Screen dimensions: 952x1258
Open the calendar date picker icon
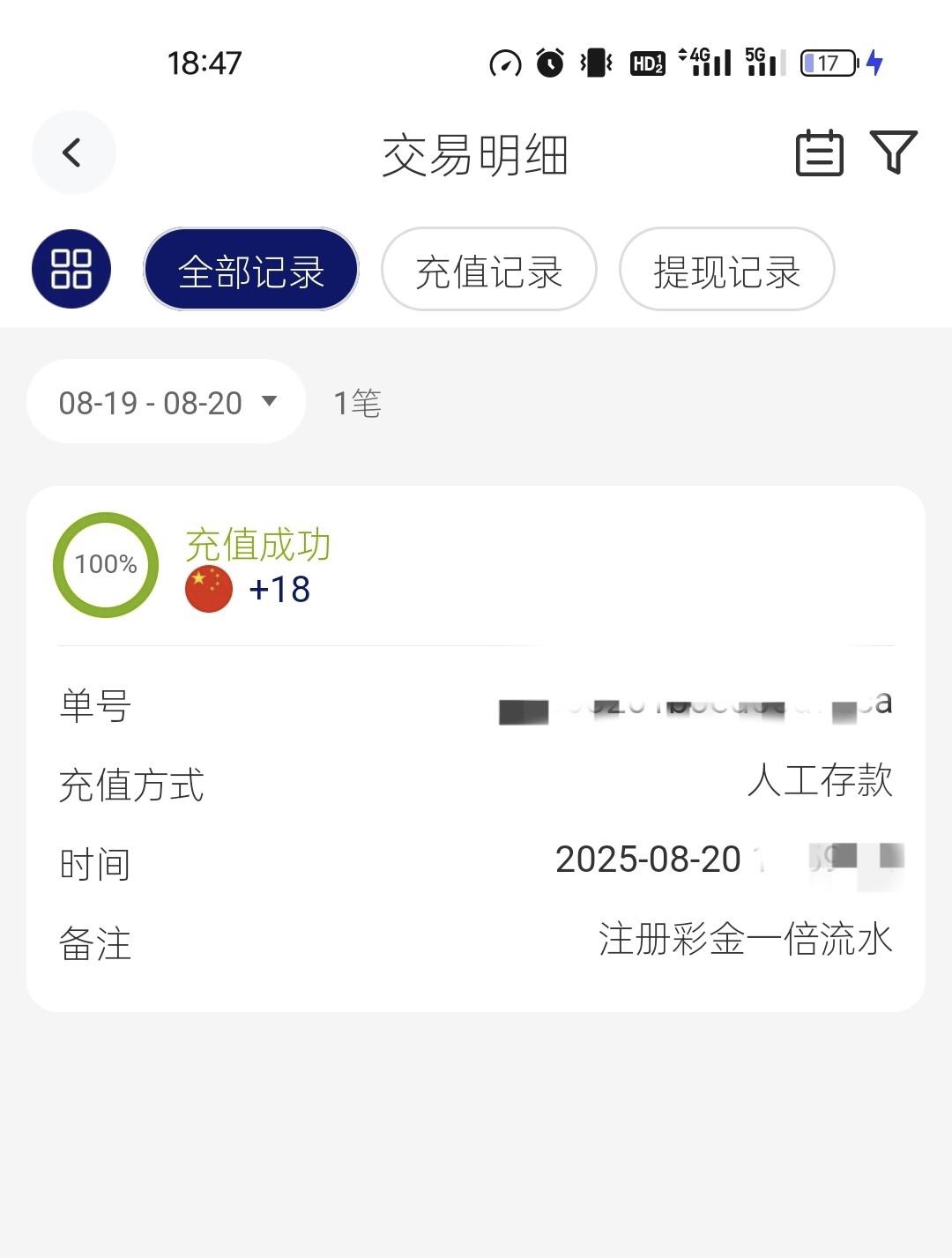[819, 153]
